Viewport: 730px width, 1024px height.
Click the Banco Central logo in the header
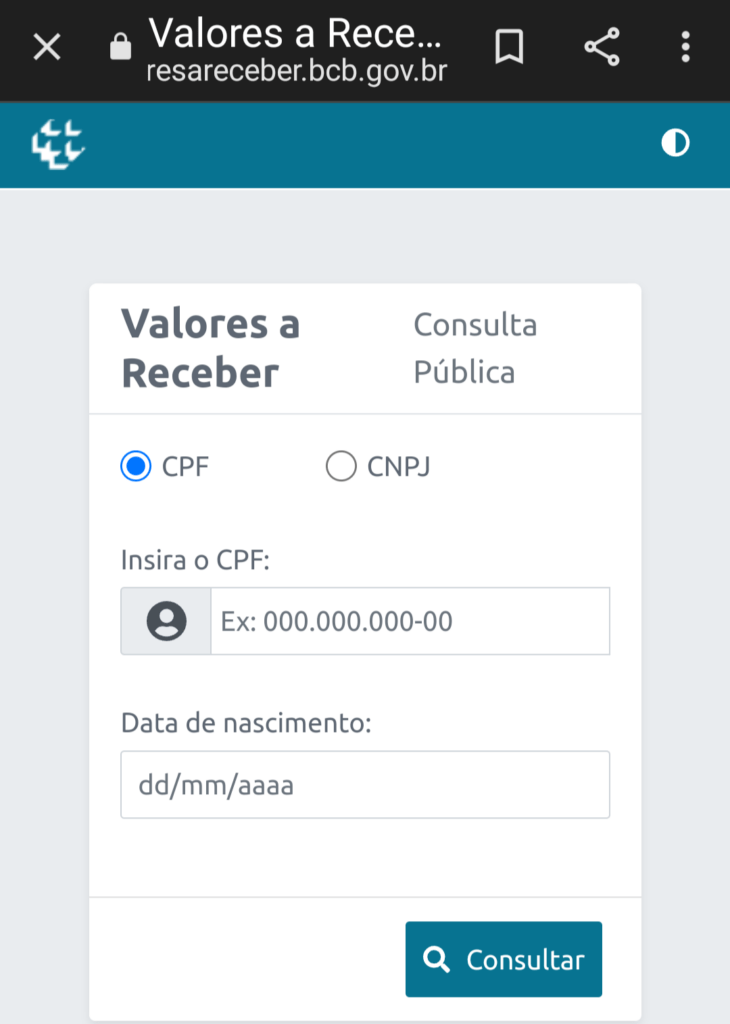(57, 143)
